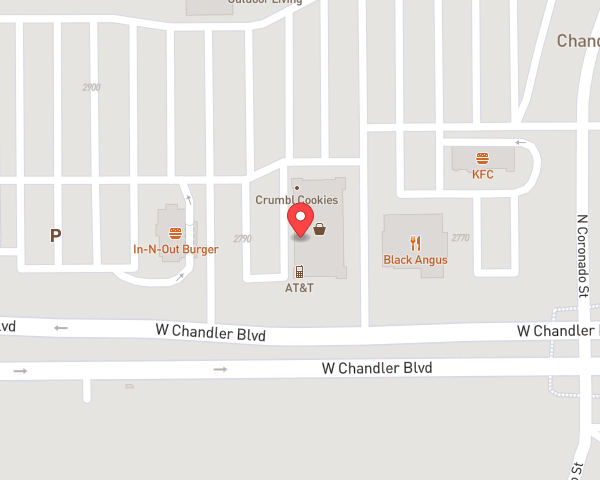Screen dimensions: 600x480
Task: Open the In-N-Out Burger place marker
Action: [175, 233]
